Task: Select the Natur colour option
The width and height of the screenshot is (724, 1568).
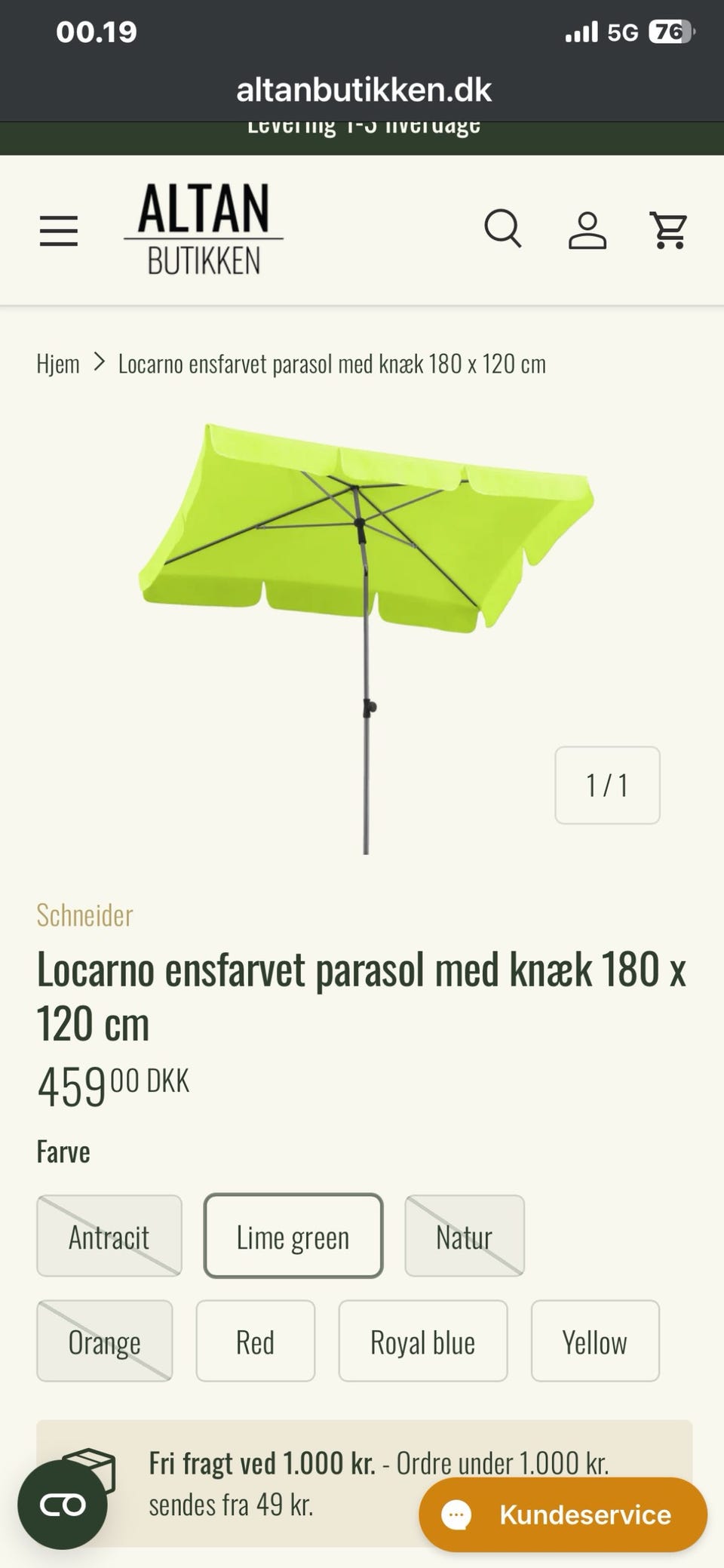Action: click(x=465, y=1236)
